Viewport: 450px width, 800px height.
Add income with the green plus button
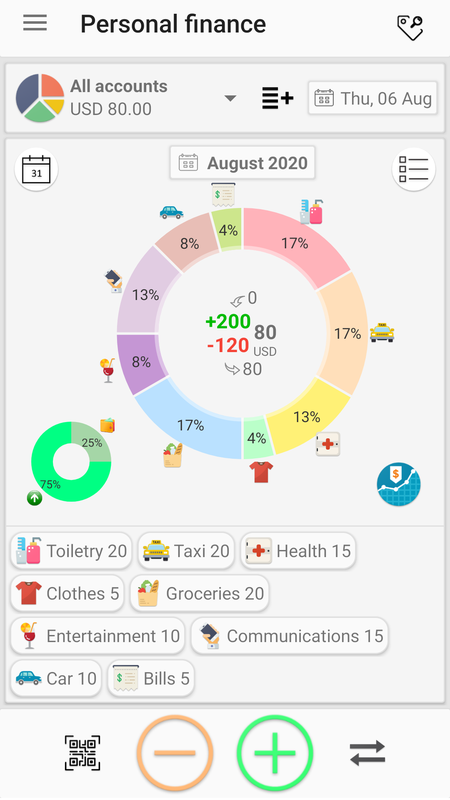pyautogui.click(x=274, y=753)
